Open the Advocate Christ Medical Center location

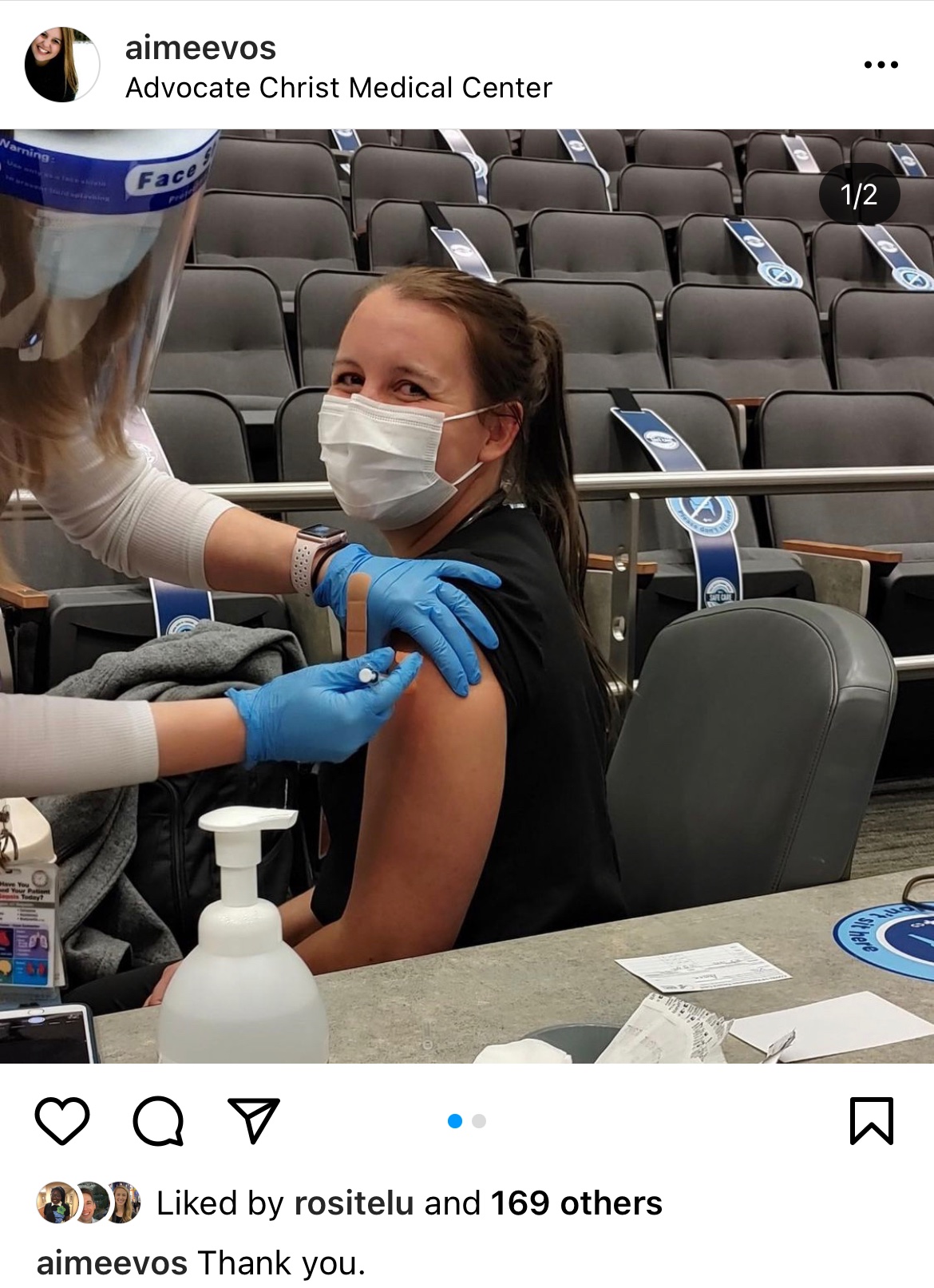pyautogui.click(x=338, y=88)
